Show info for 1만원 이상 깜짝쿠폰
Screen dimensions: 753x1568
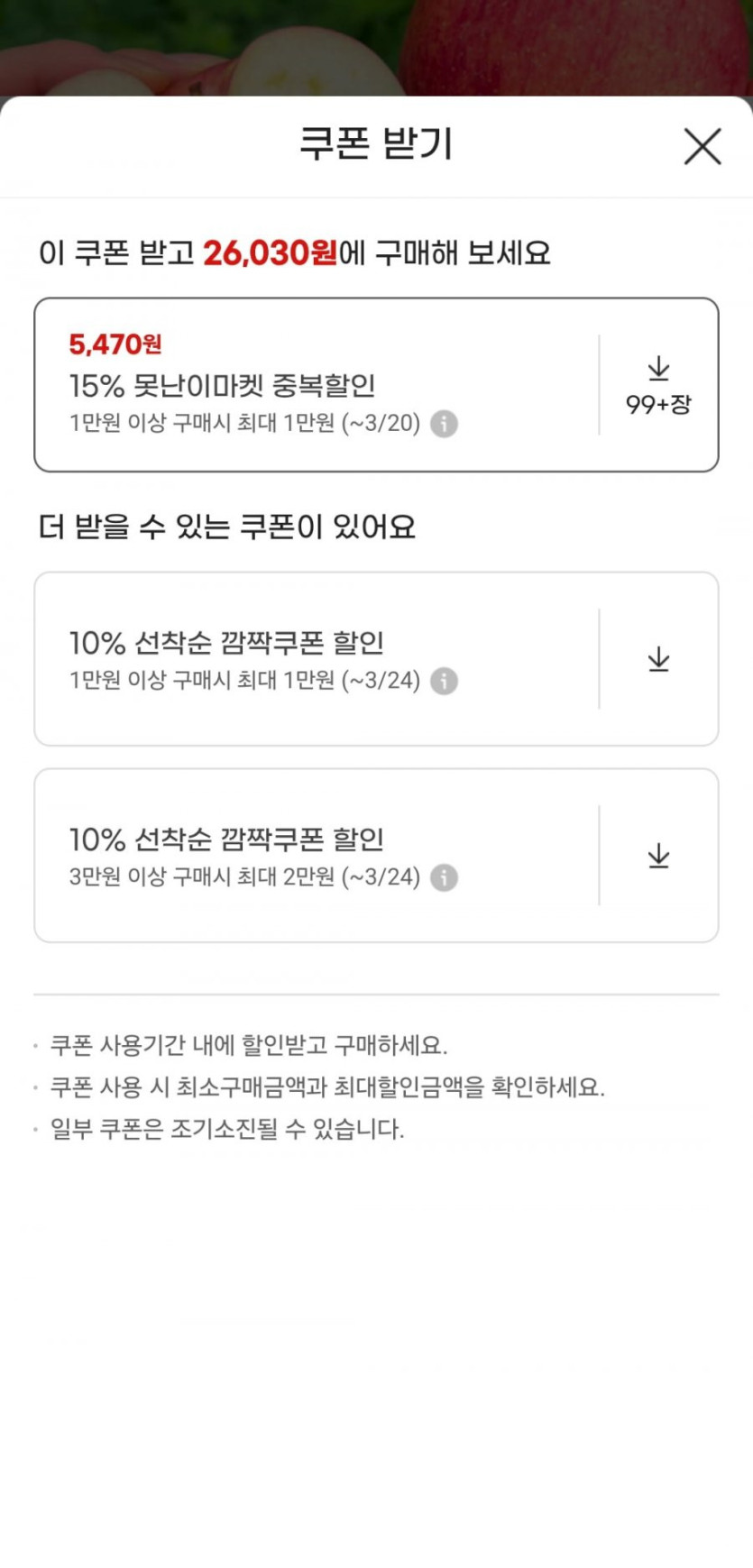tap(444, 681)
